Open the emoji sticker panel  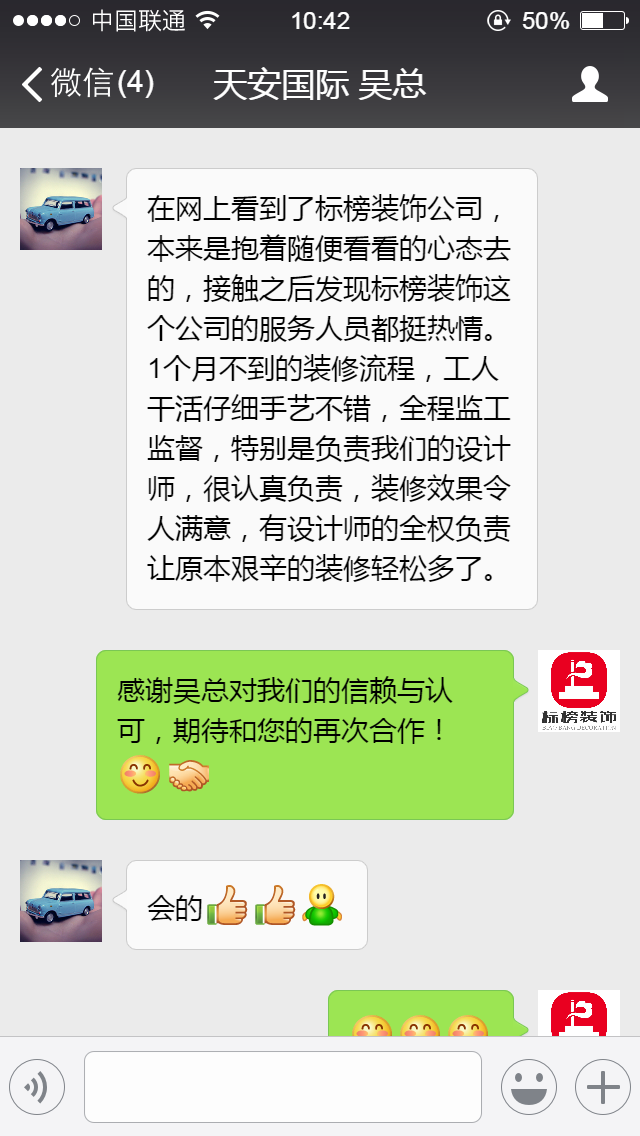click(528, 1086)
